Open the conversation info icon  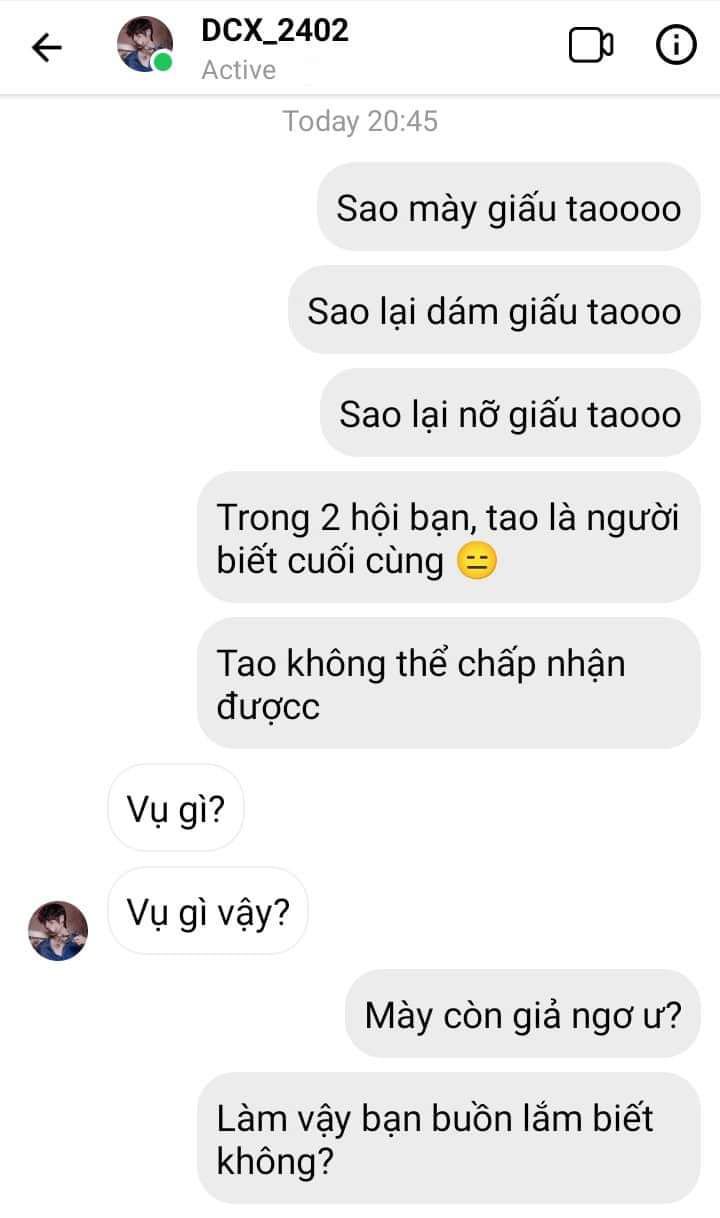tap(676, 46)
